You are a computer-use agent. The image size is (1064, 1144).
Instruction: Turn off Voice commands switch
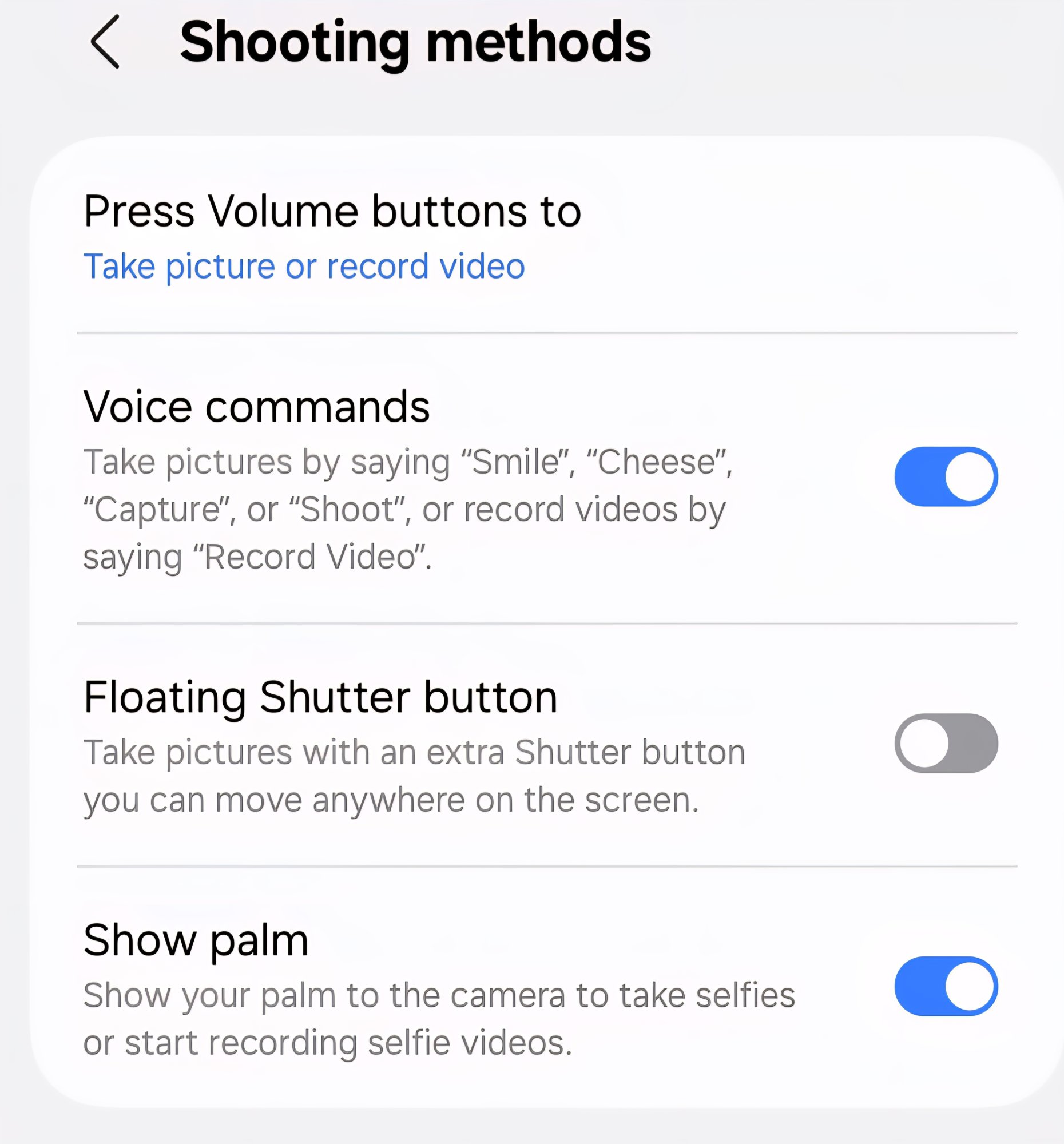point(946,476)
